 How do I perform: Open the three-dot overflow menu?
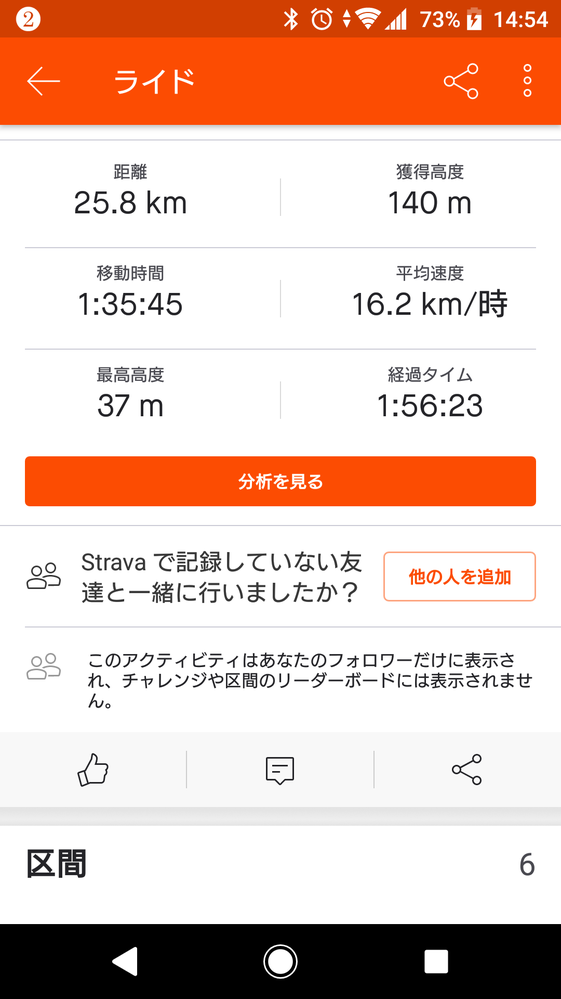527,81
